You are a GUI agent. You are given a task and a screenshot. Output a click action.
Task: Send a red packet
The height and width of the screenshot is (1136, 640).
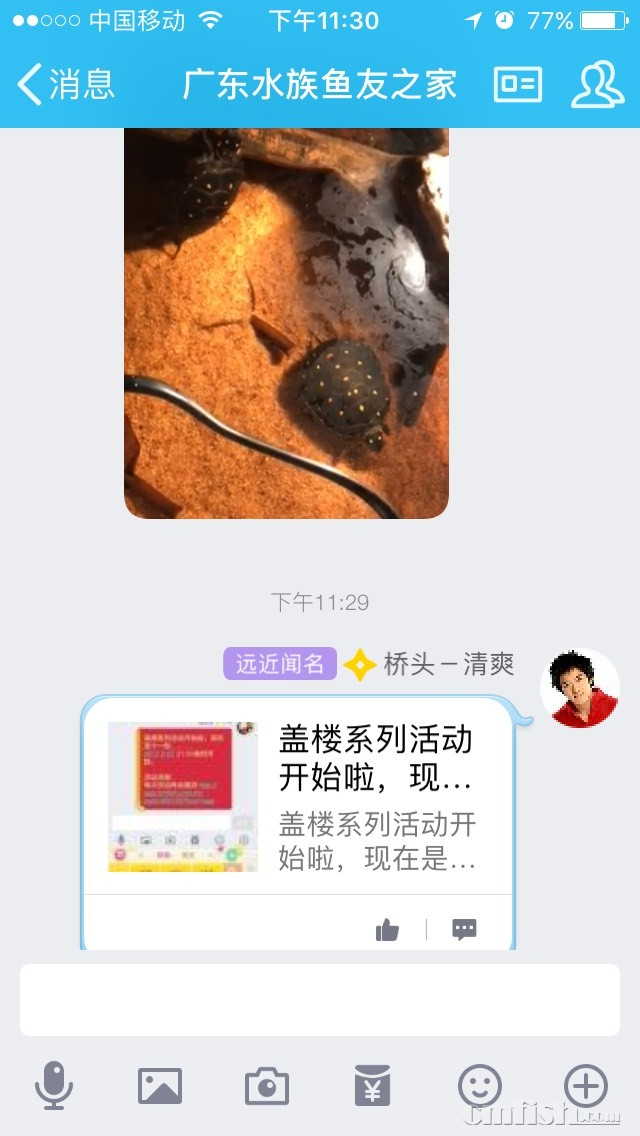click(x=373, y=1085)
